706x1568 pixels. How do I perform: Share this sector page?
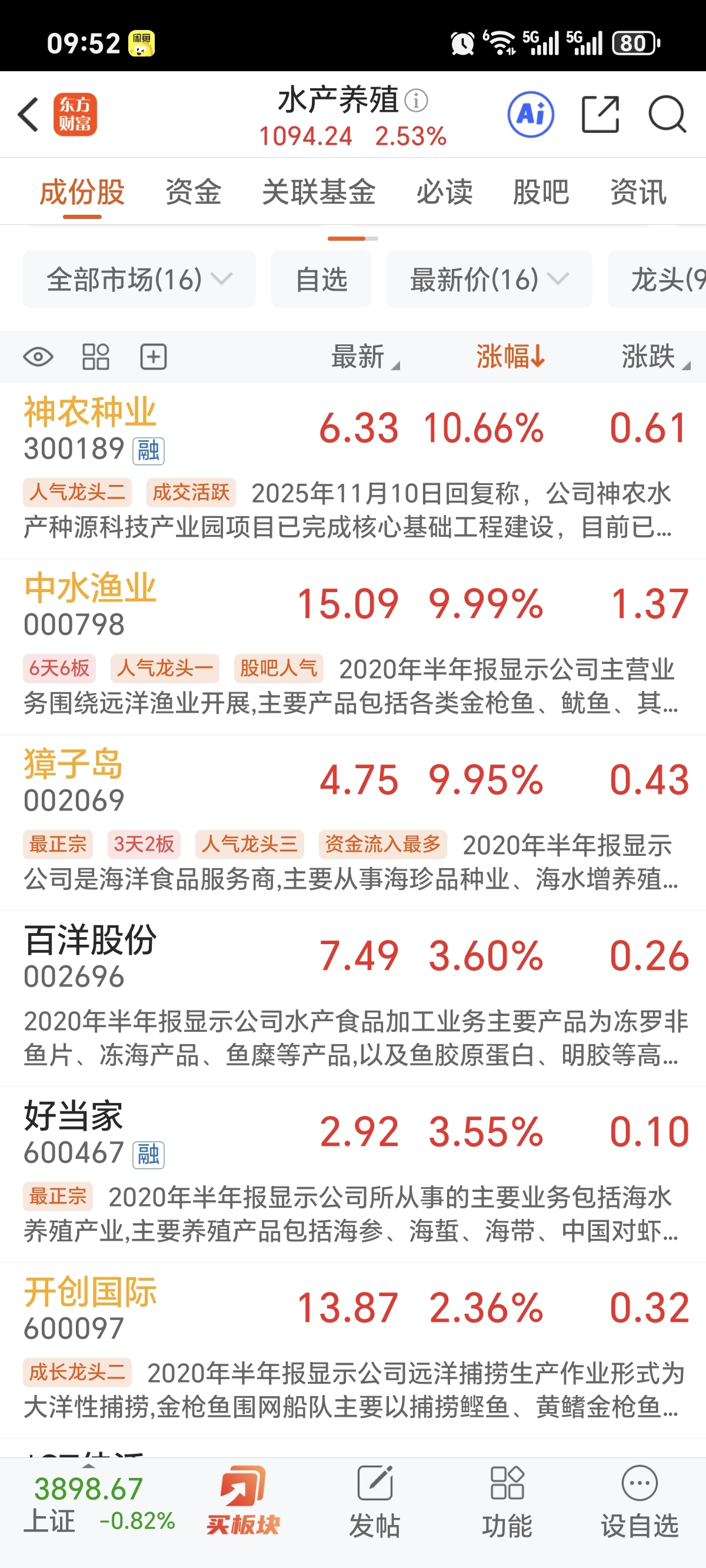coord(600,114)
